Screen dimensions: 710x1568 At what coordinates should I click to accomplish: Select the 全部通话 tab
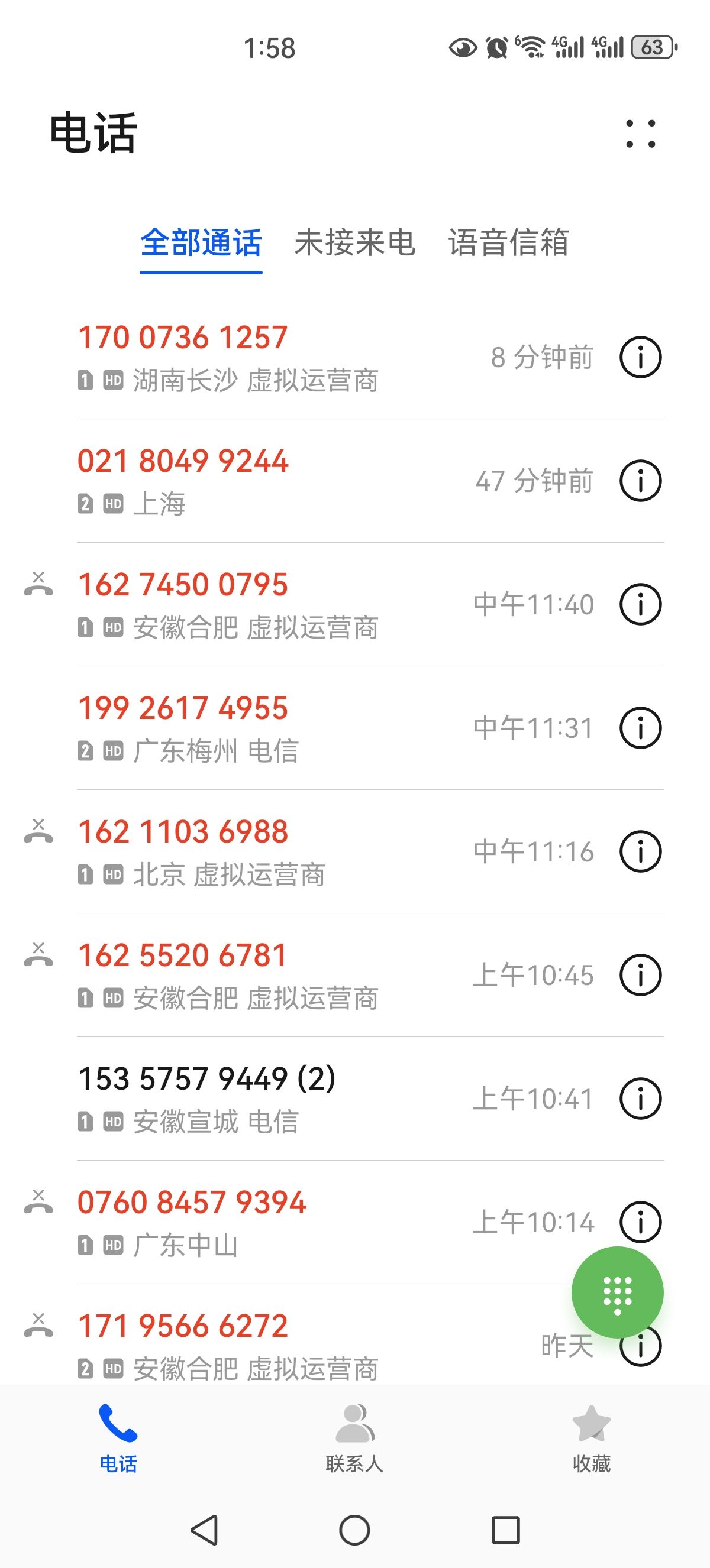point(201,242)
